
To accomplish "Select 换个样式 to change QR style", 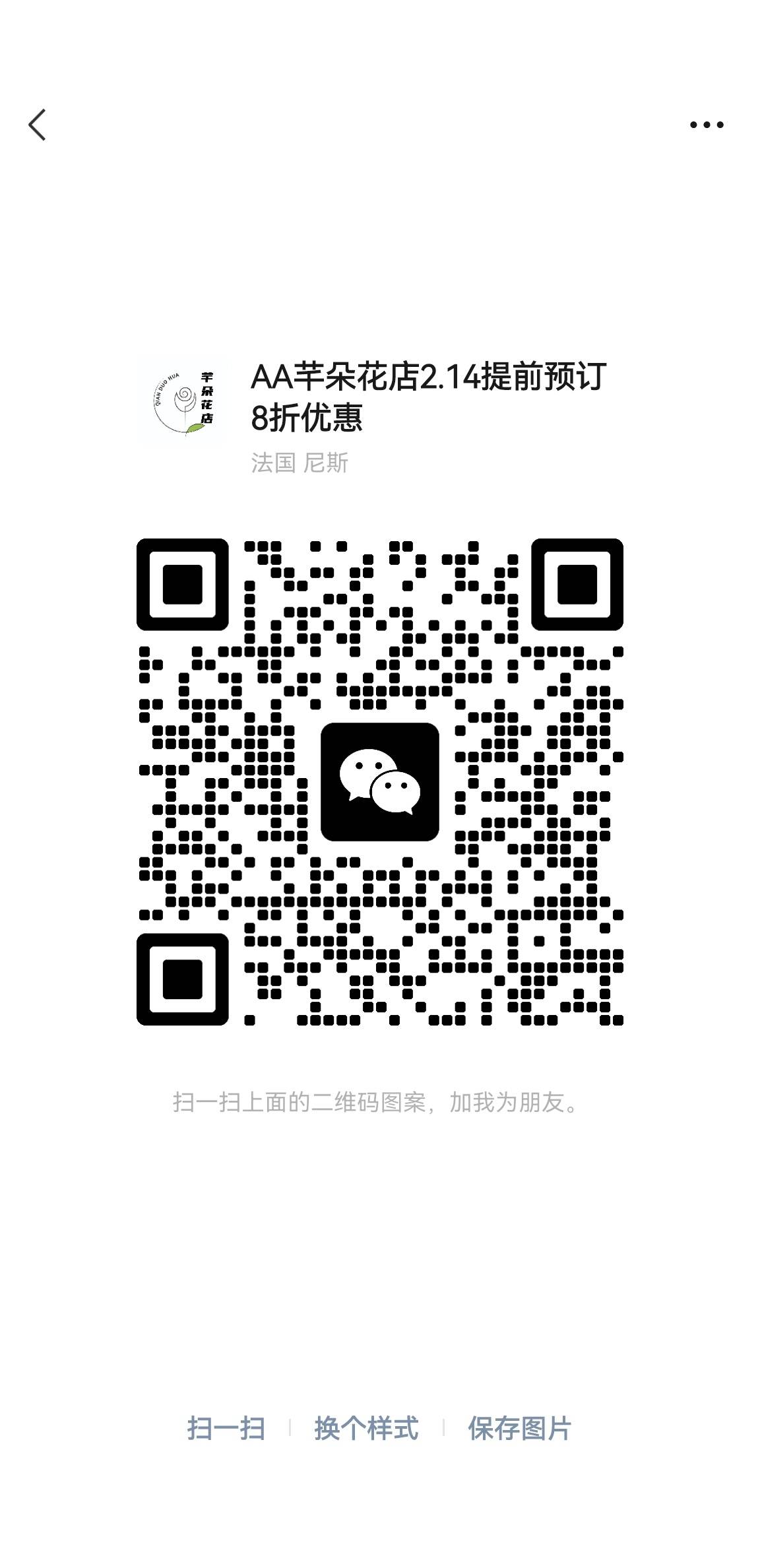I will 366,1429.
